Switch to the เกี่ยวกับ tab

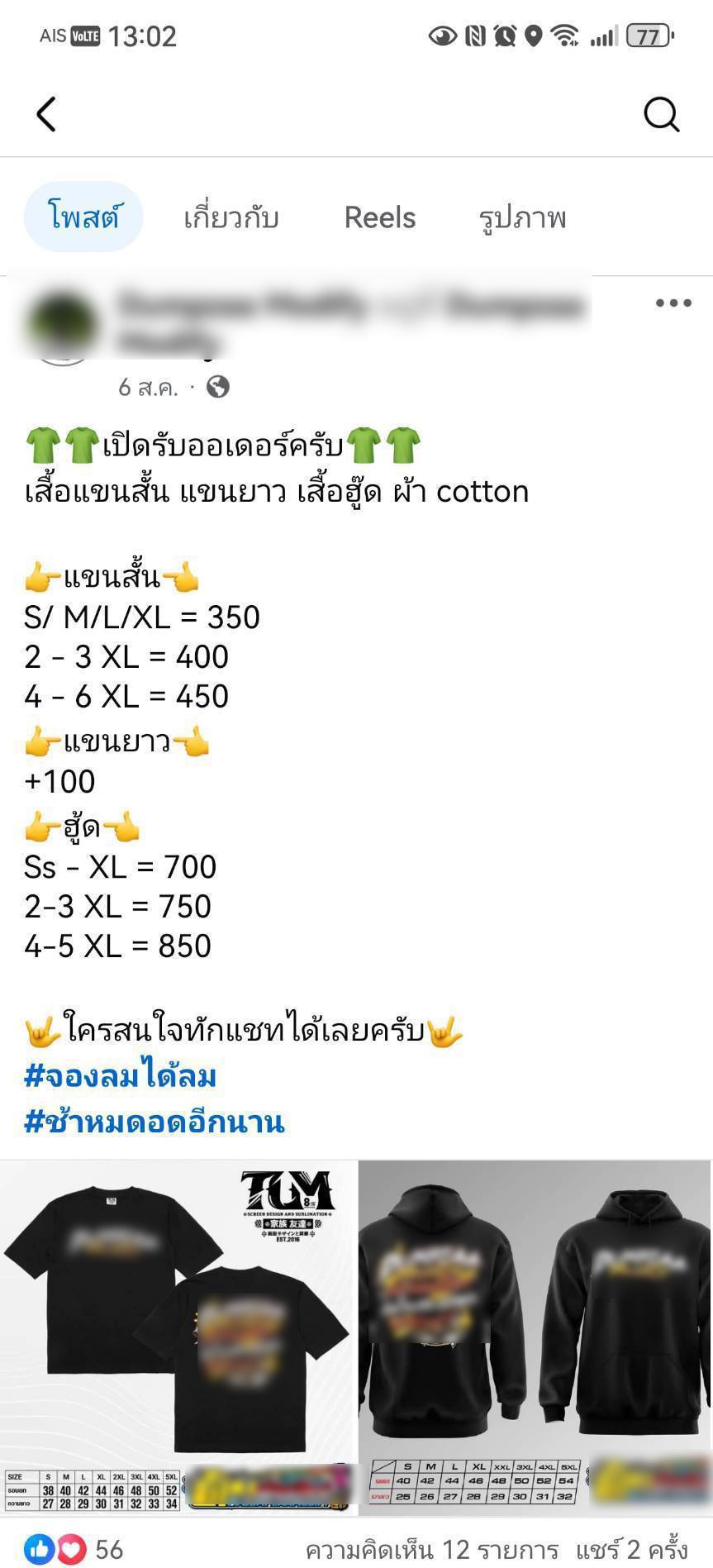click(231, 217)
